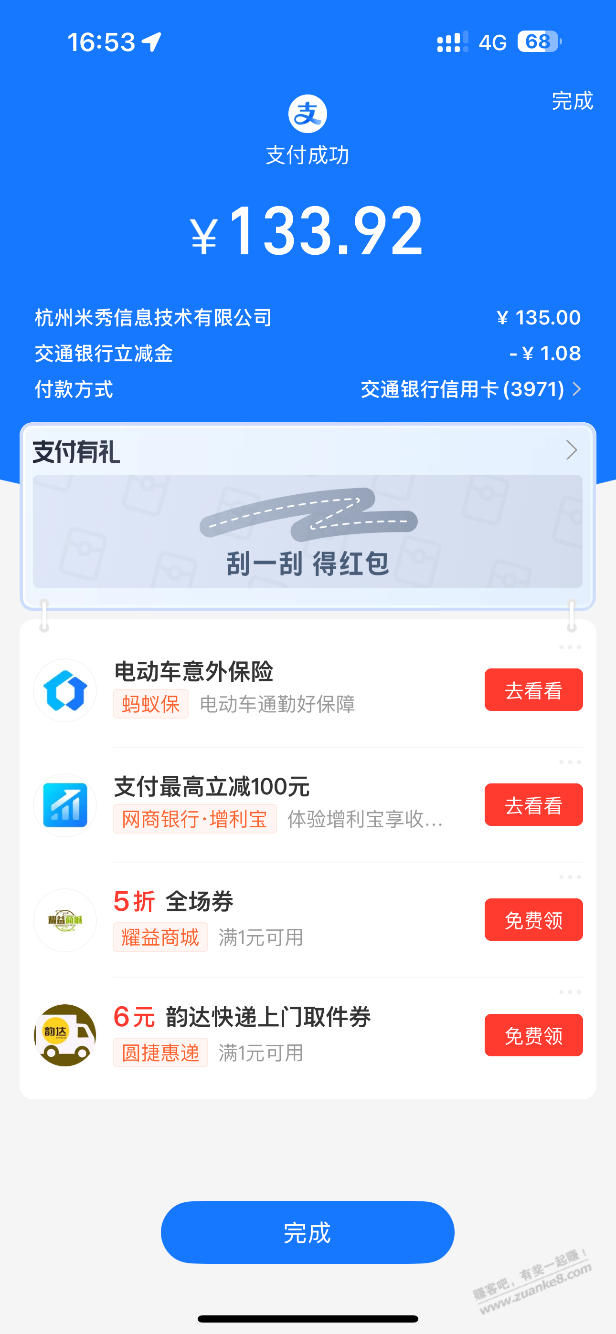The height and width of the screenshot is (1334, 616).
Task: Scratch the 刮一刮 得红包 card
Action: pyautogui.click(x=307, y=531)
